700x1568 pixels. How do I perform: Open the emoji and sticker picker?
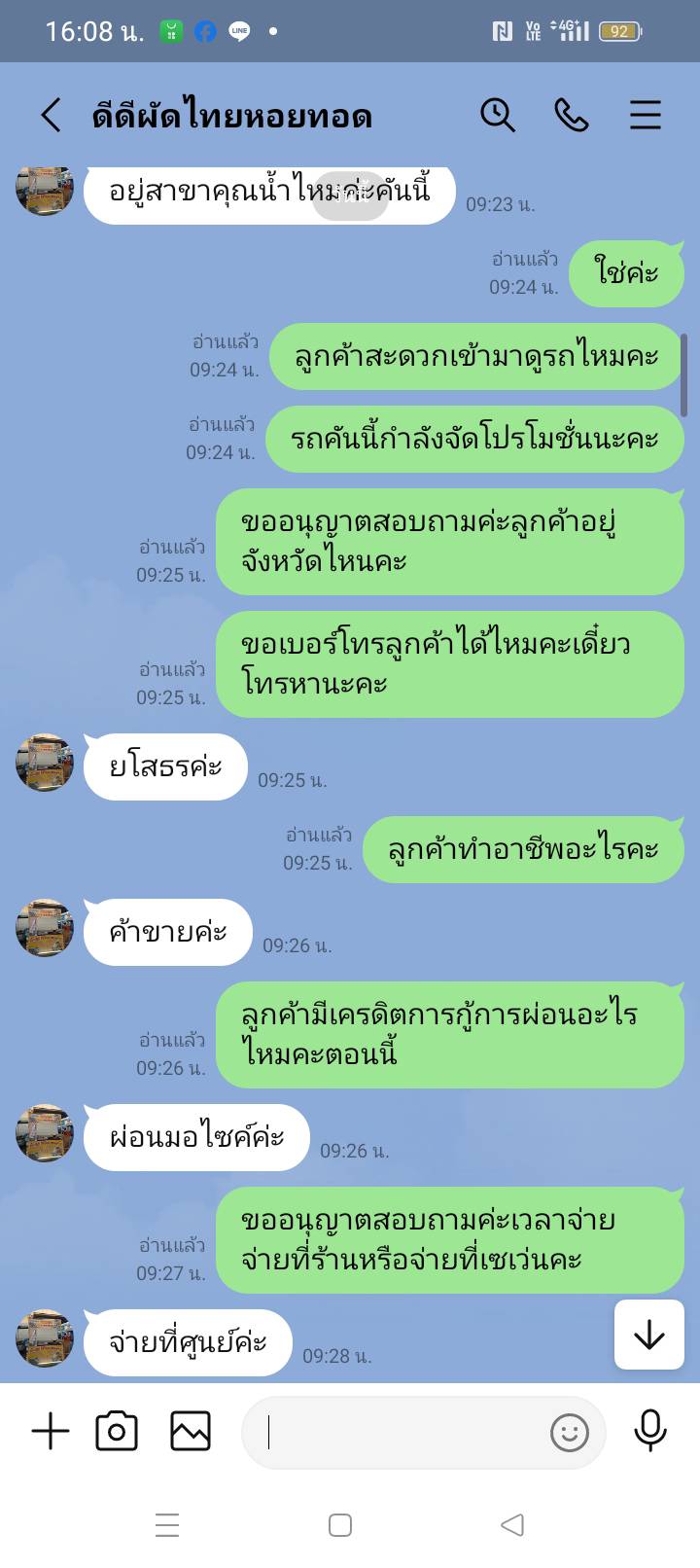569,1432
